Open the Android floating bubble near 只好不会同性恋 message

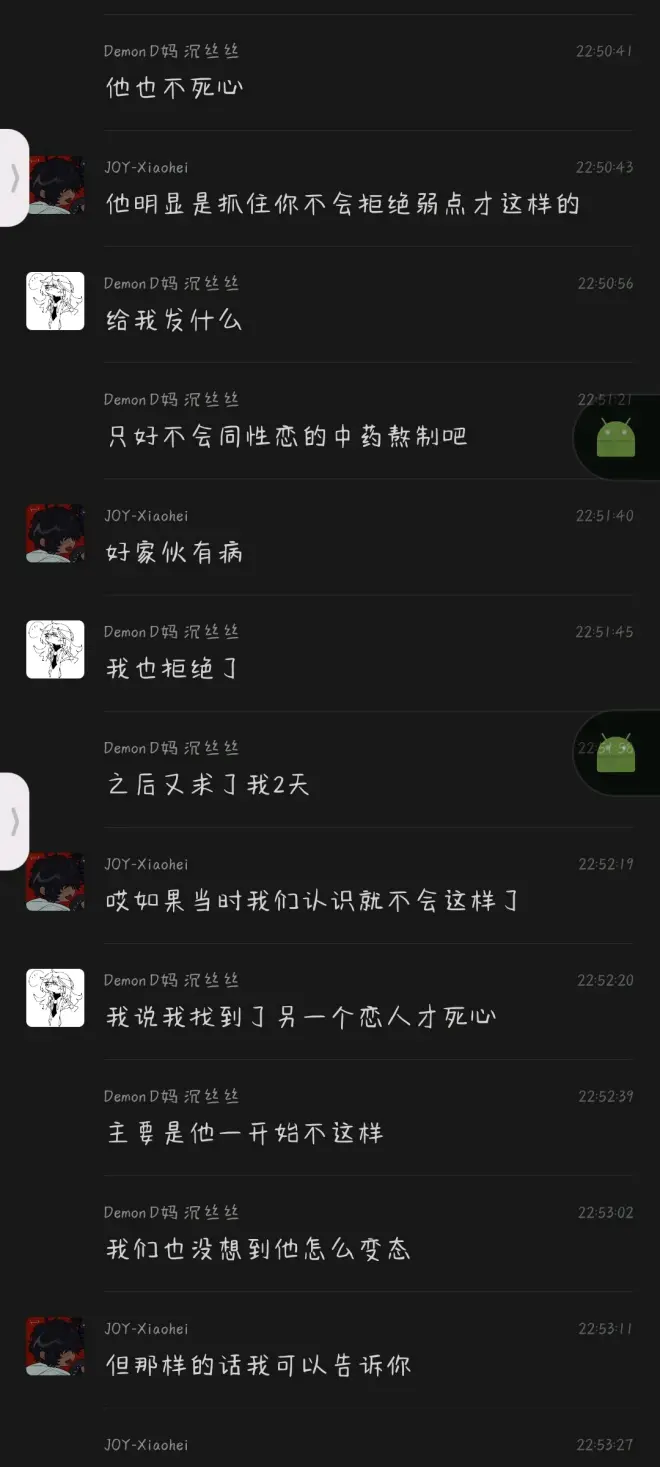click(616, 438)
